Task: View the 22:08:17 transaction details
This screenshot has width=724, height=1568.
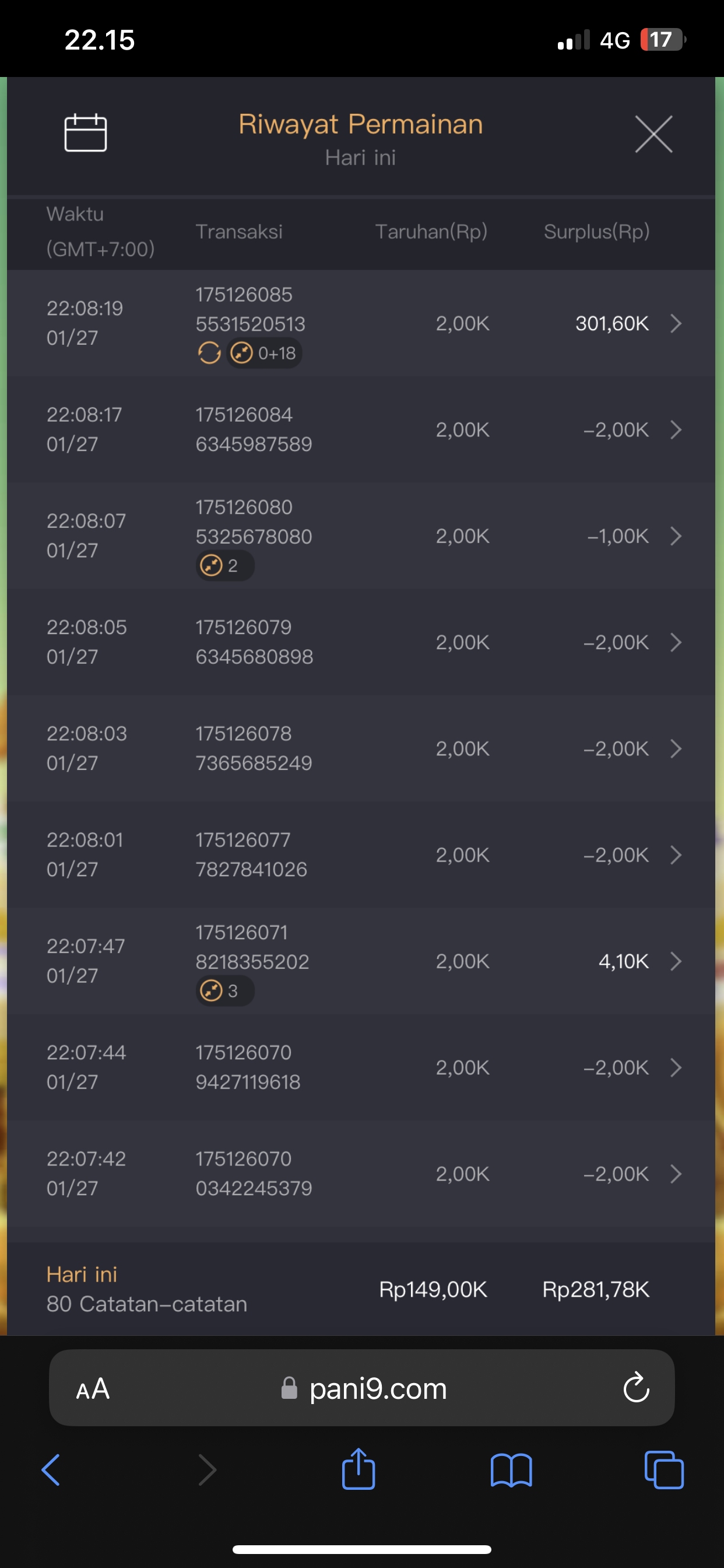Action: tap(676, 430)
